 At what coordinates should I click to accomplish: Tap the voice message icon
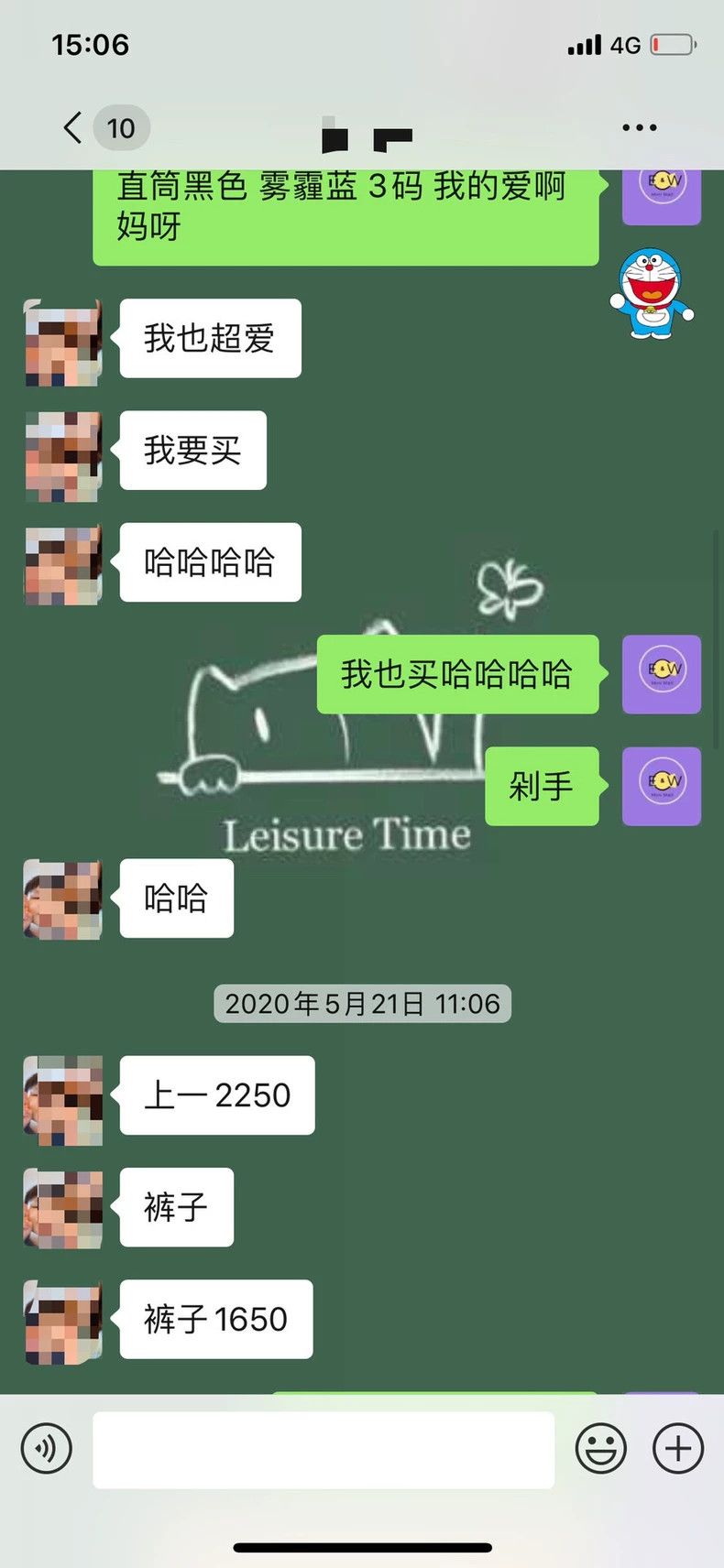coord(46,1448)
